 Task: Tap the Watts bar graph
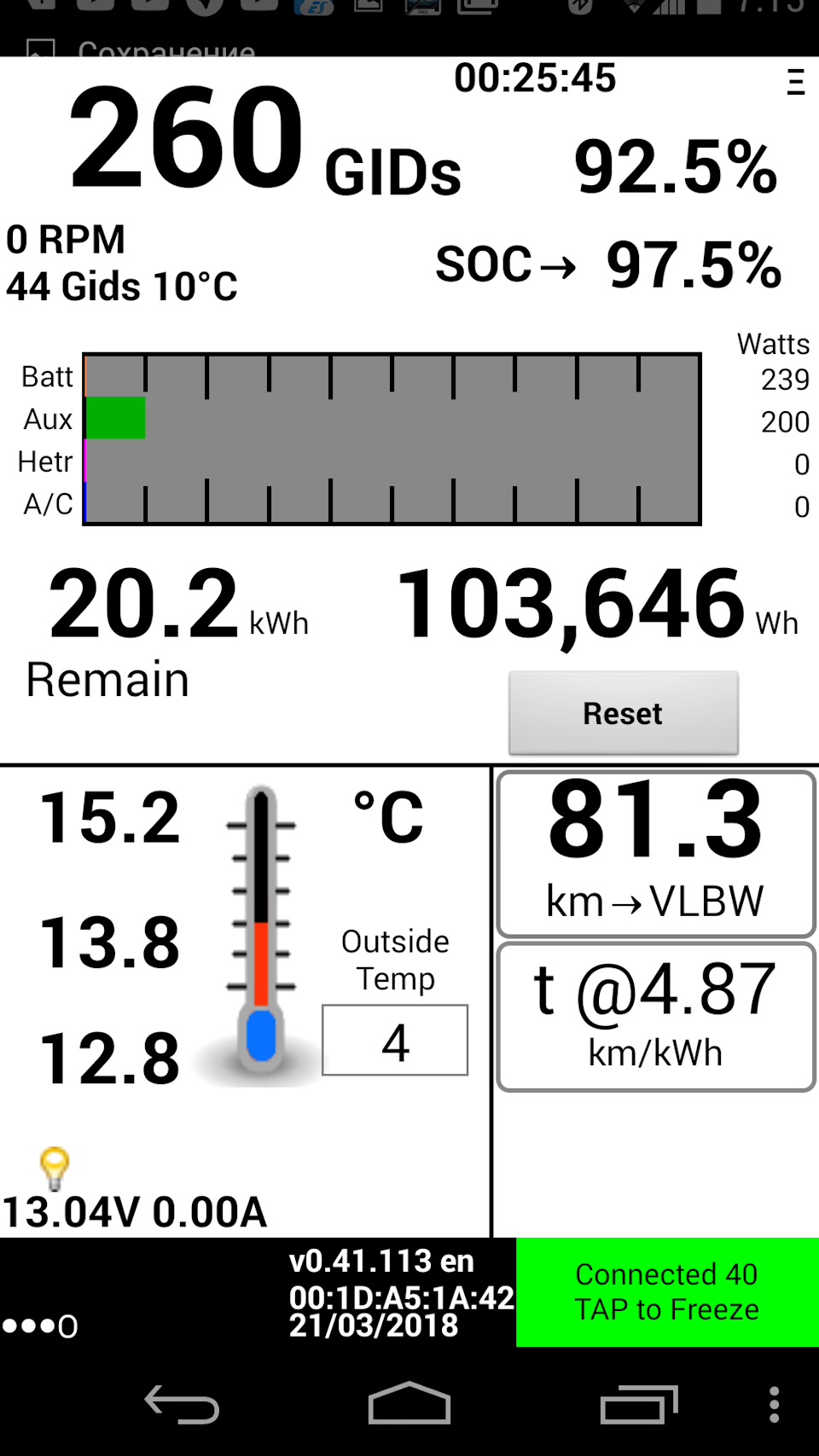click(391, 439)
